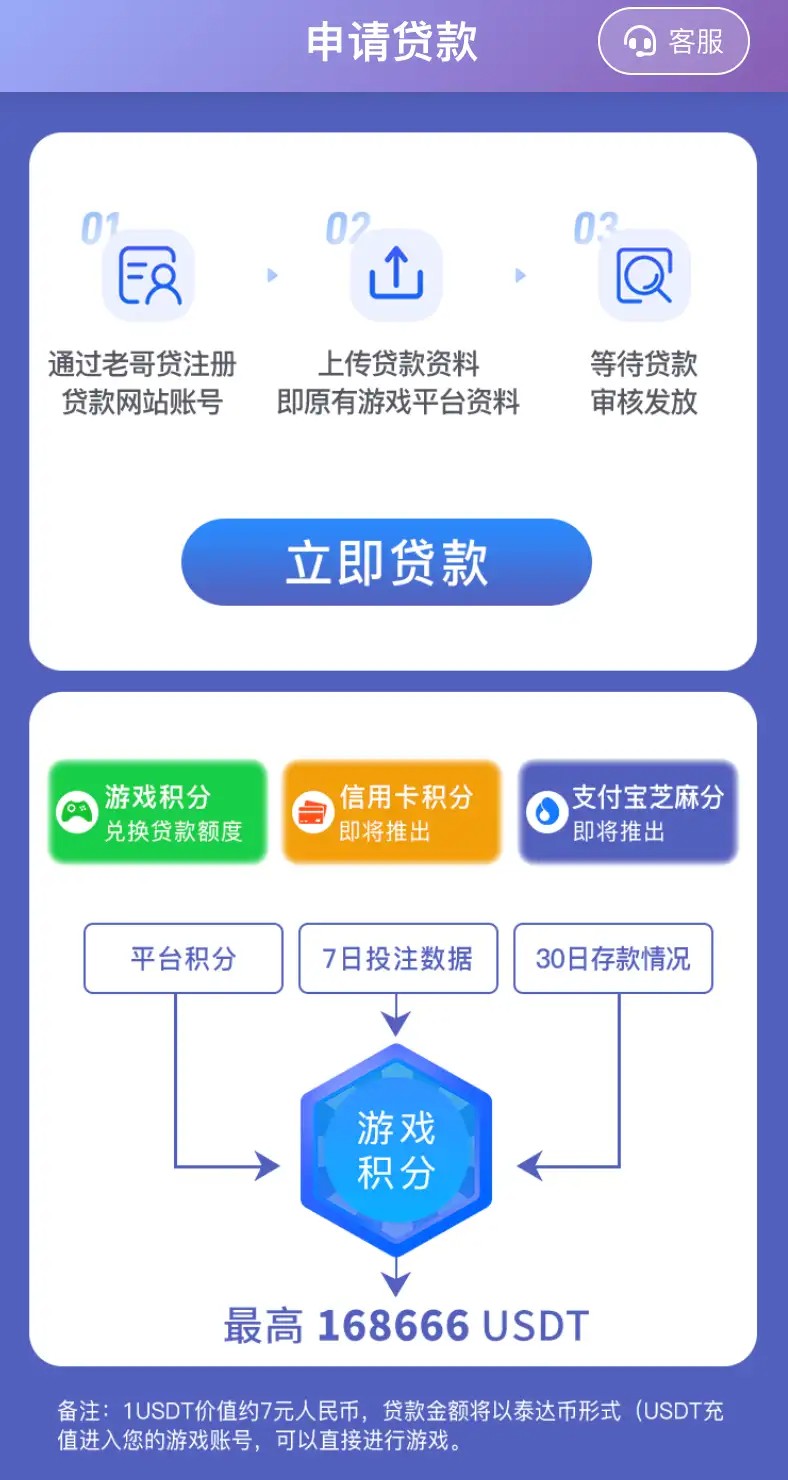This screenshot has width=788, height=1480.
Task: Select the red credit card icon
Action: [x=312, y=810]
